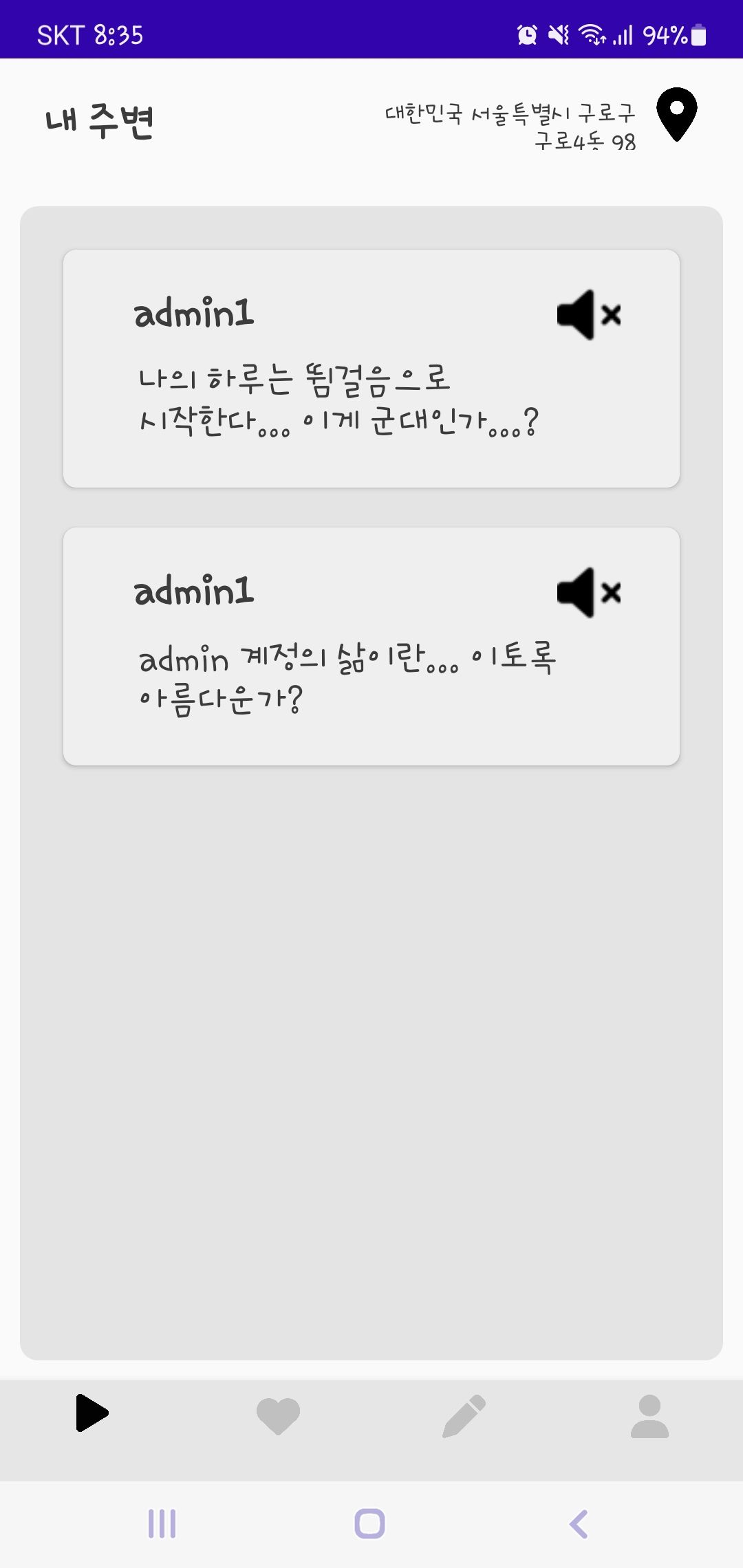743x1568 pixels.
Task: Open the pencil write tab
Action: (x=464, y=1415)
